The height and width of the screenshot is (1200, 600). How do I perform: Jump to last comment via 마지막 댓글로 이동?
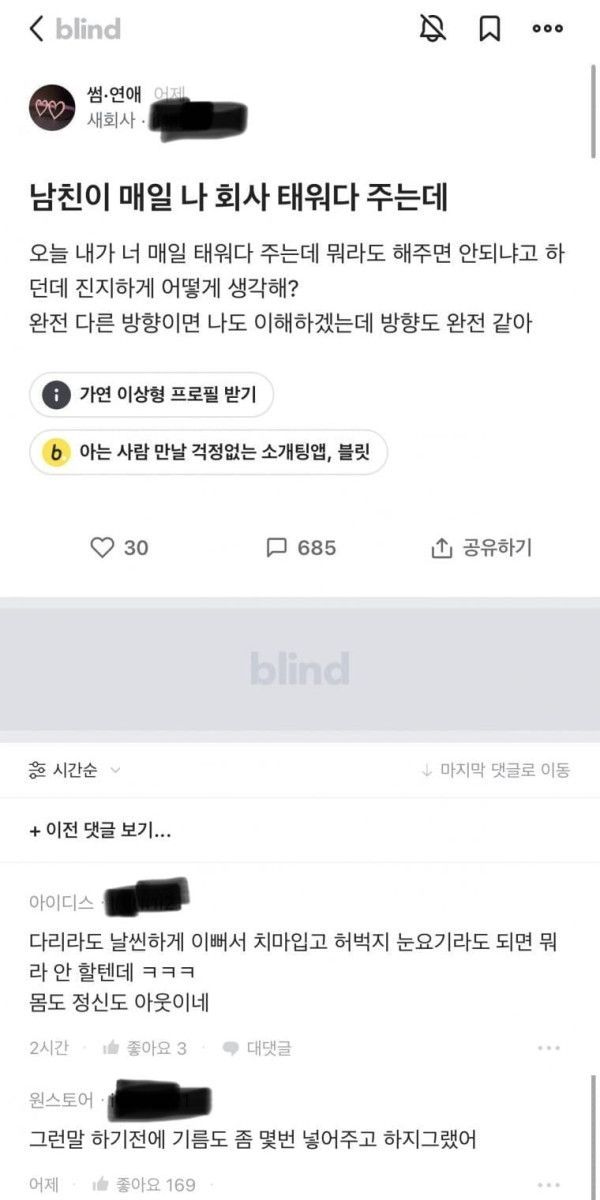coord(496,770)
